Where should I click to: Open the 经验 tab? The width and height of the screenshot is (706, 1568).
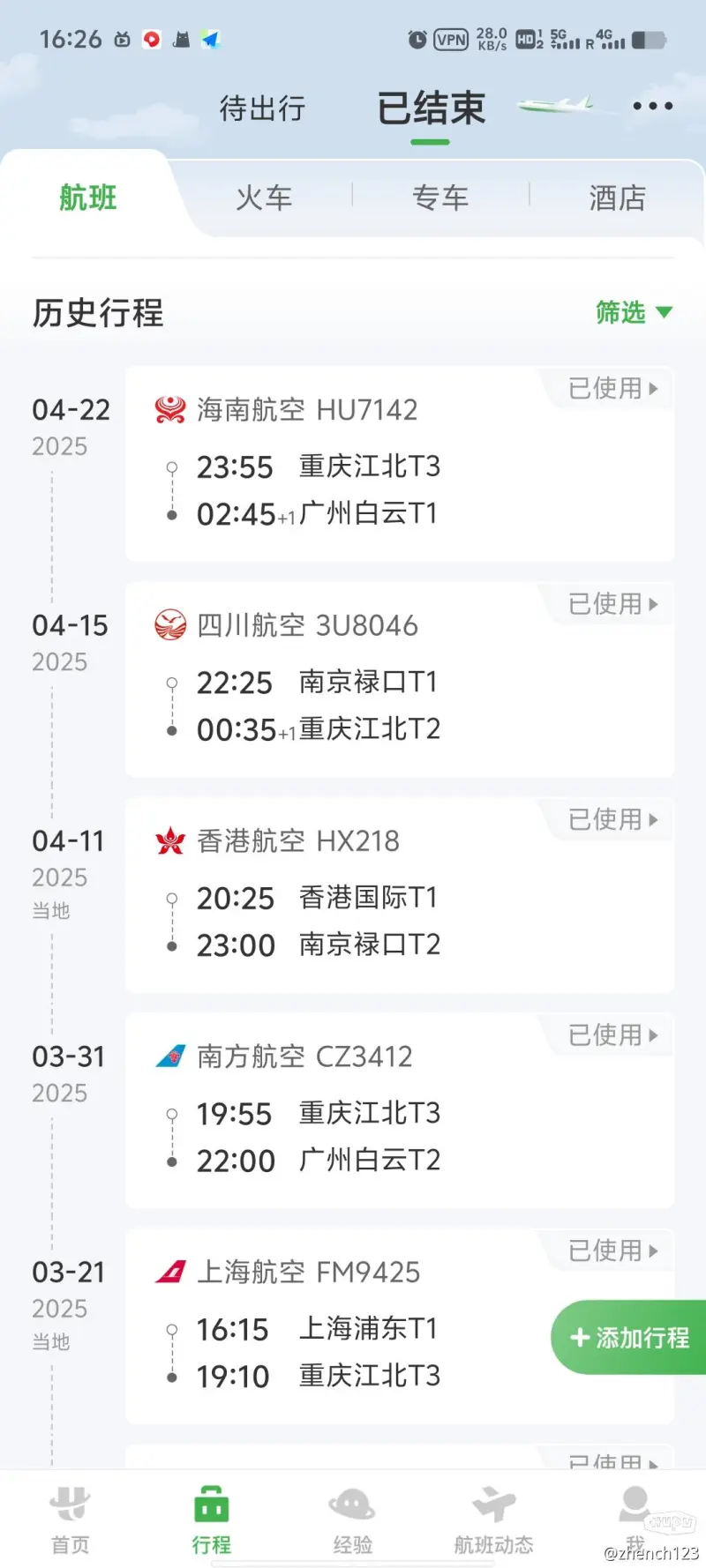click(x=352, y=1520)
